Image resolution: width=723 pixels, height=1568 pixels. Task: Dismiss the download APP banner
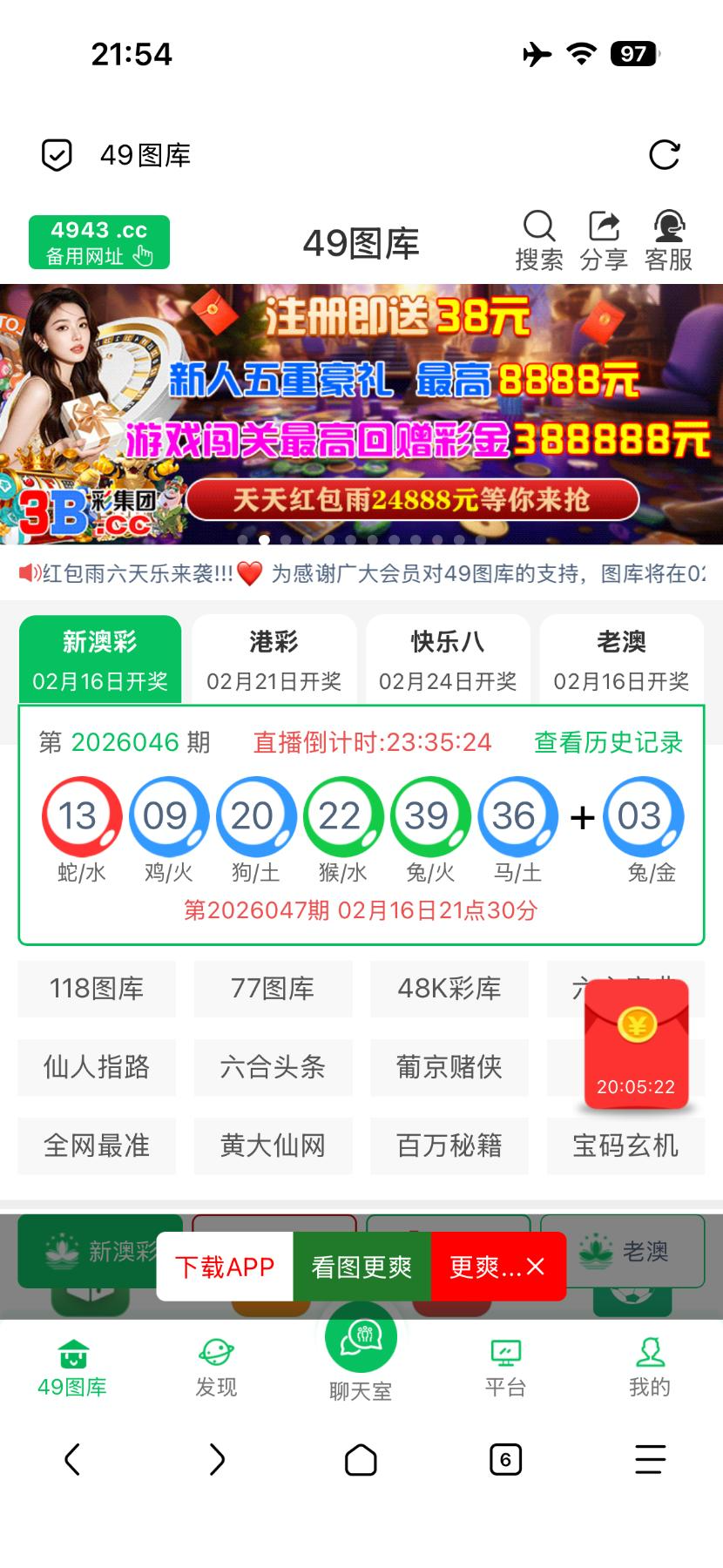tap(536, 1267)
